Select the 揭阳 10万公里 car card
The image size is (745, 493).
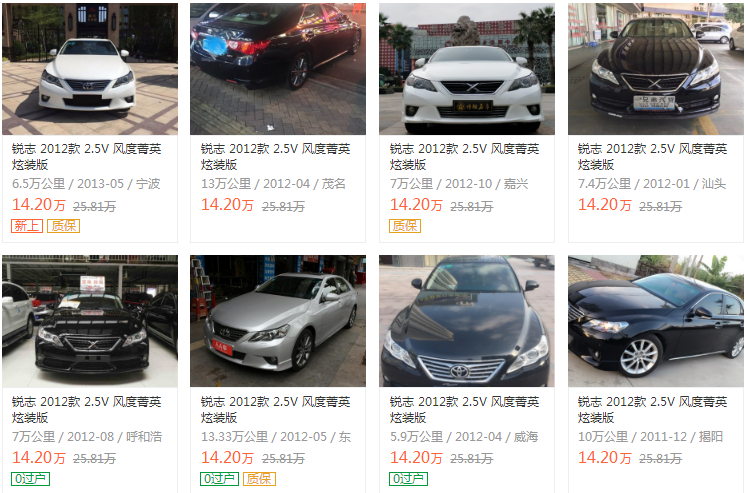pos(654,322)
